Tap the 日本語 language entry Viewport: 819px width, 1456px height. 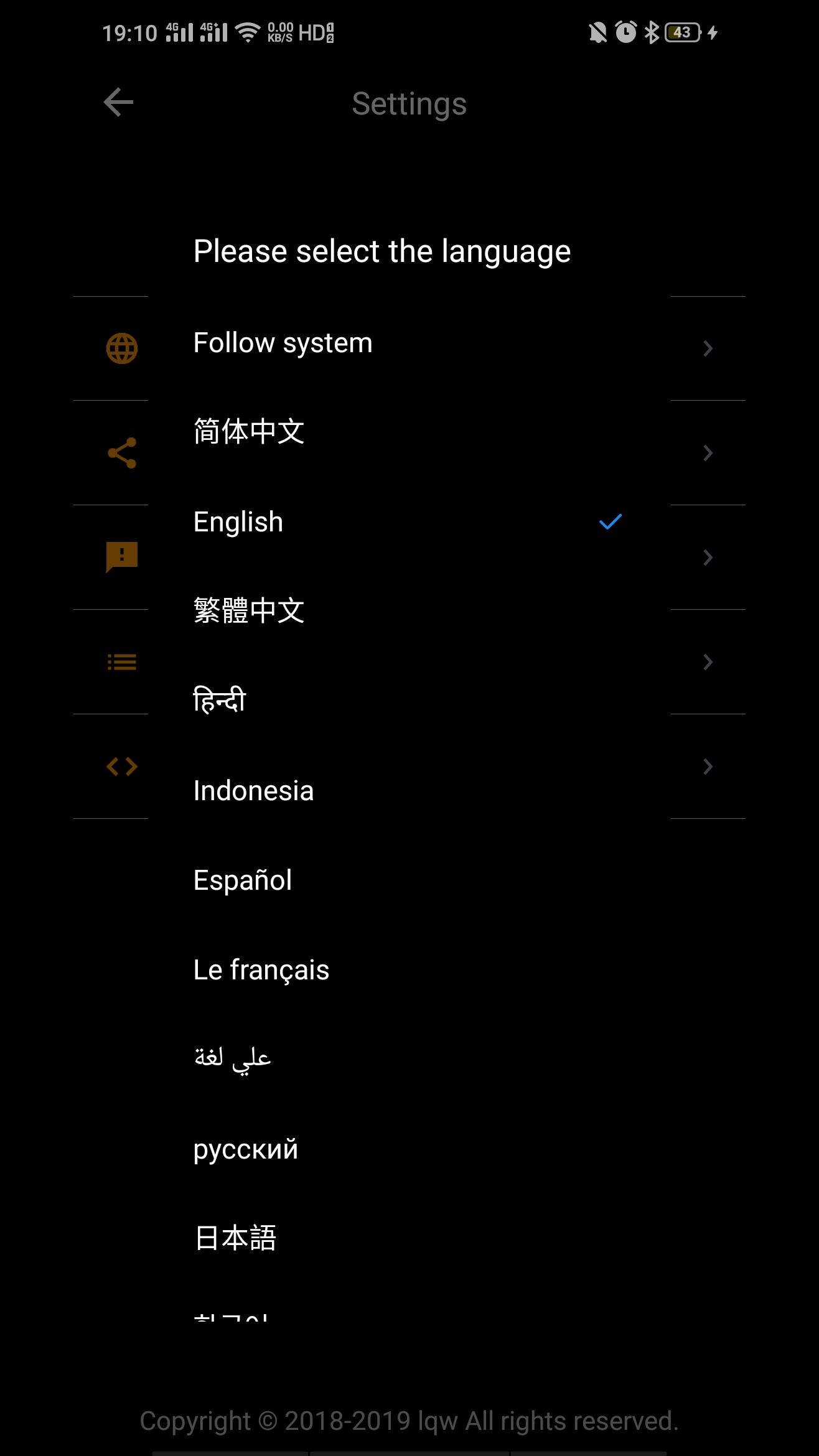236,1239
